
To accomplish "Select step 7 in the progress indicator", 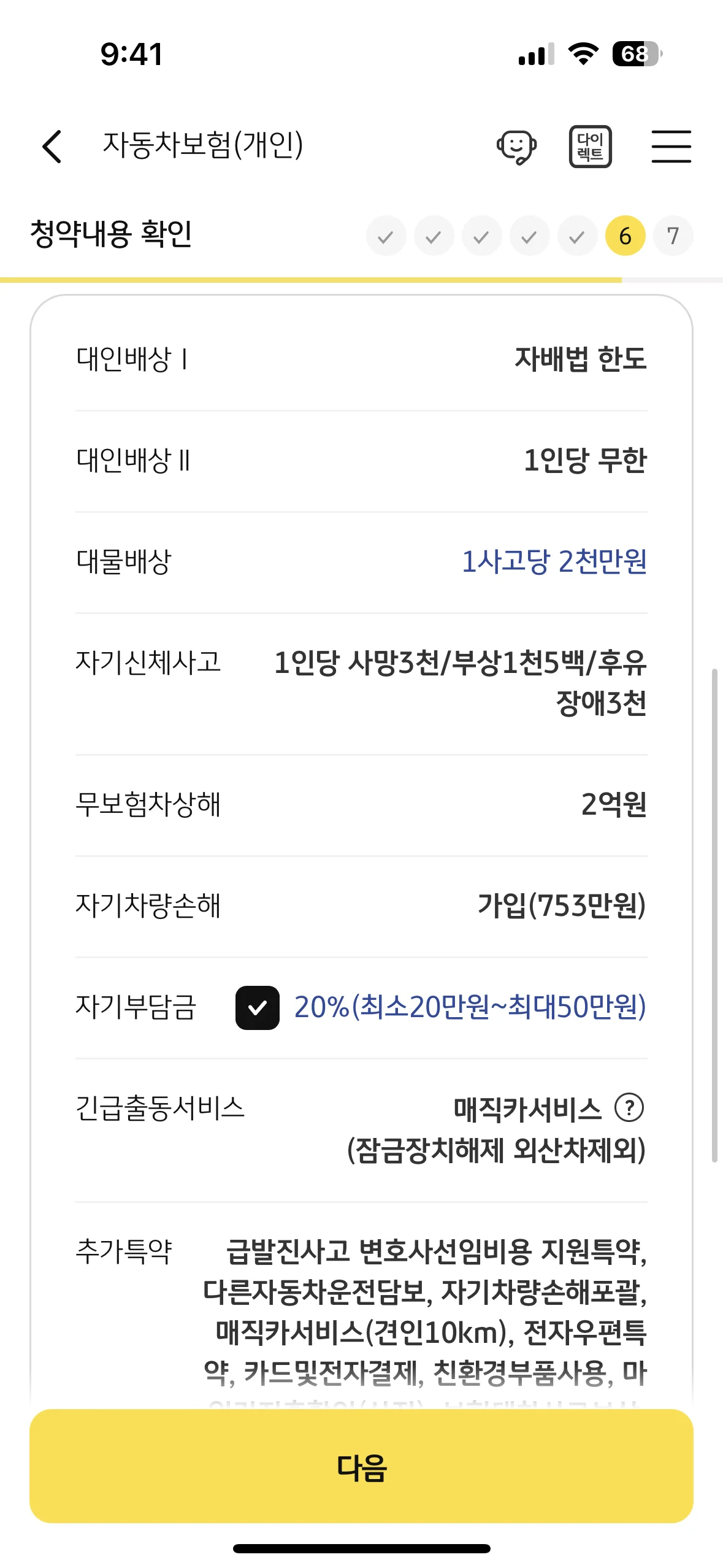I will click(x=673, y=236).
